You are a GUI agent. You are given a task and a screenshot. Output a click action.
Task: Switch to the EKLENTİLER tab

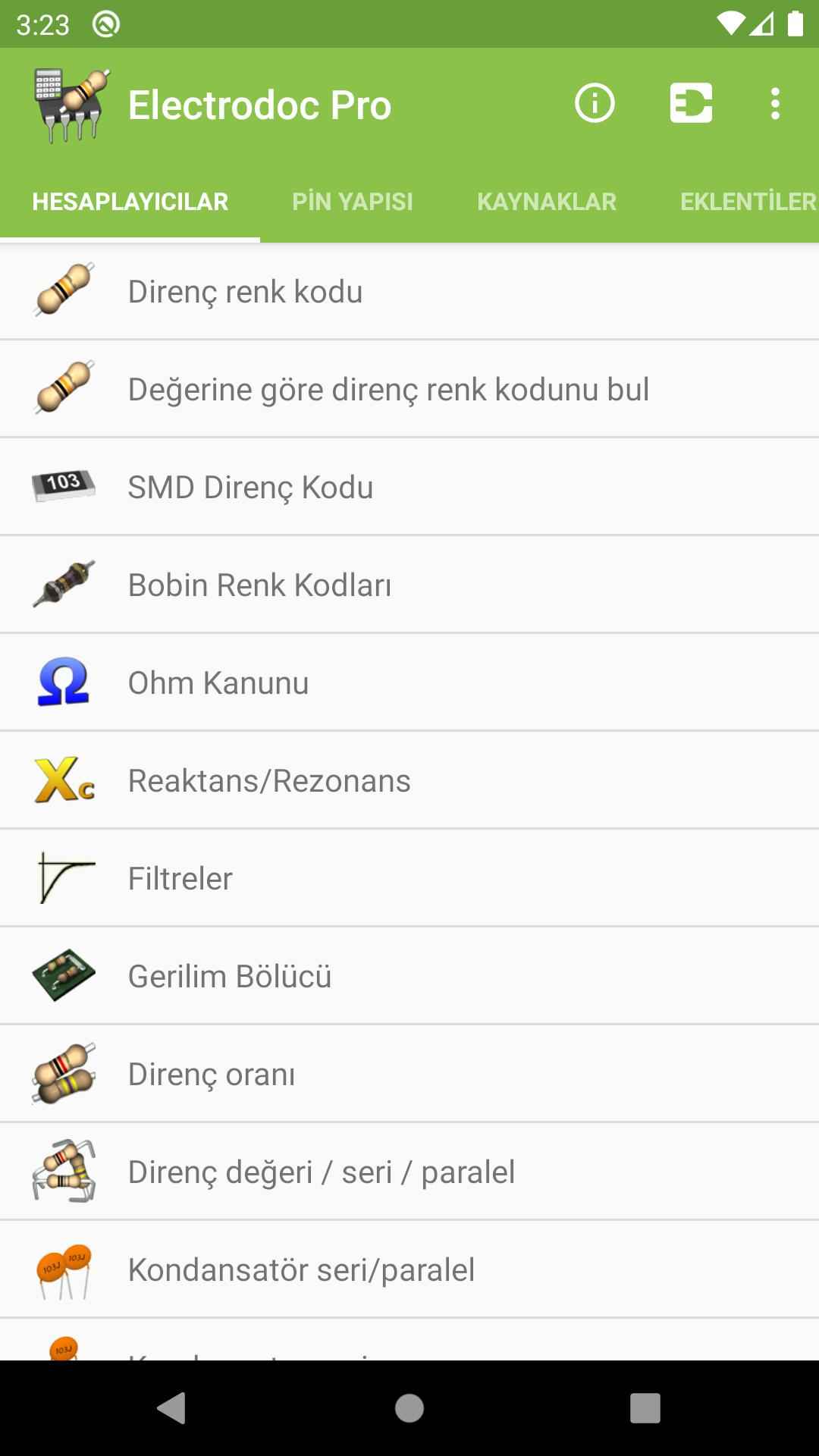click(747, 202)
